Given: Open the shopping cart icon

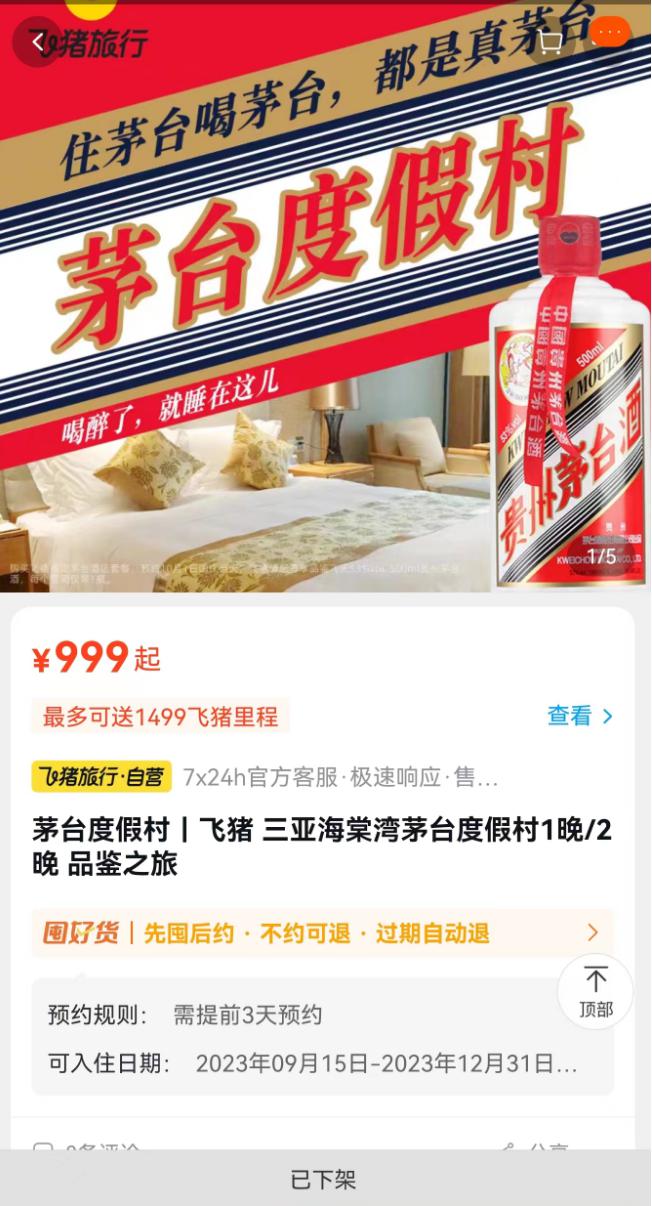Looking at the screenshot, I should 550,42.
